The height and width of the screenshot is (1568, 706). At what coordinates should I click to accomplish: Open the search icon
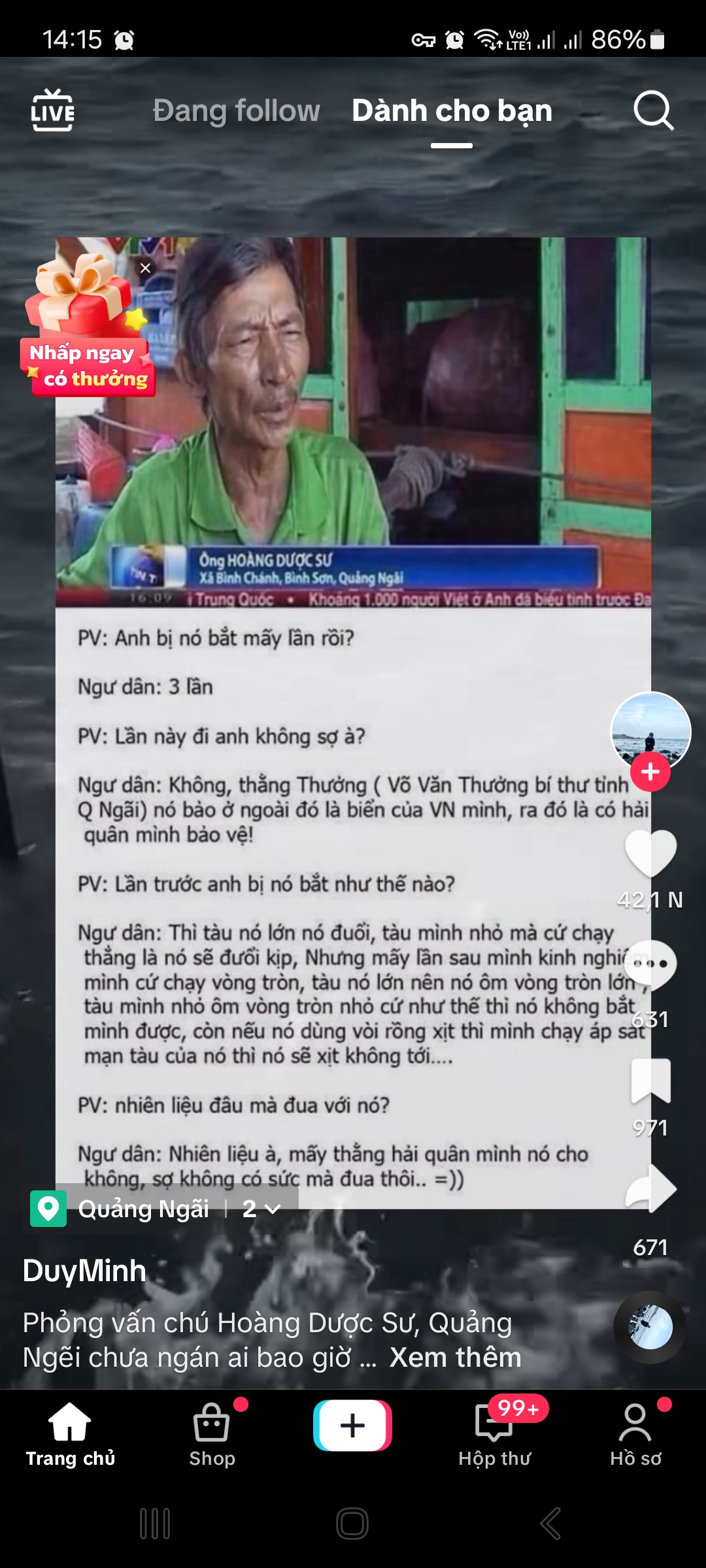[654, 111]
